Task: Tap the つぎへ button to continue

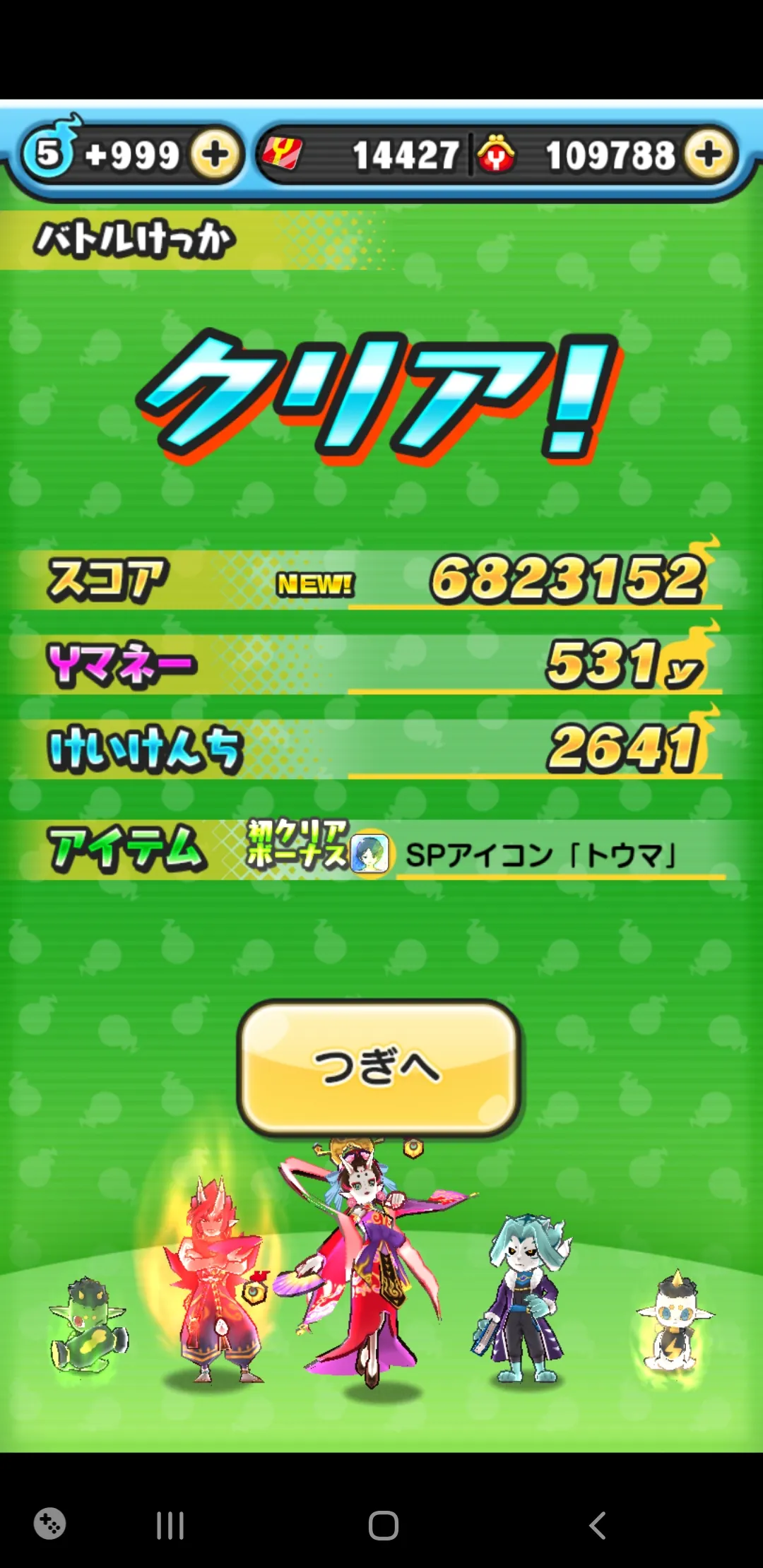Action: 379,1067
